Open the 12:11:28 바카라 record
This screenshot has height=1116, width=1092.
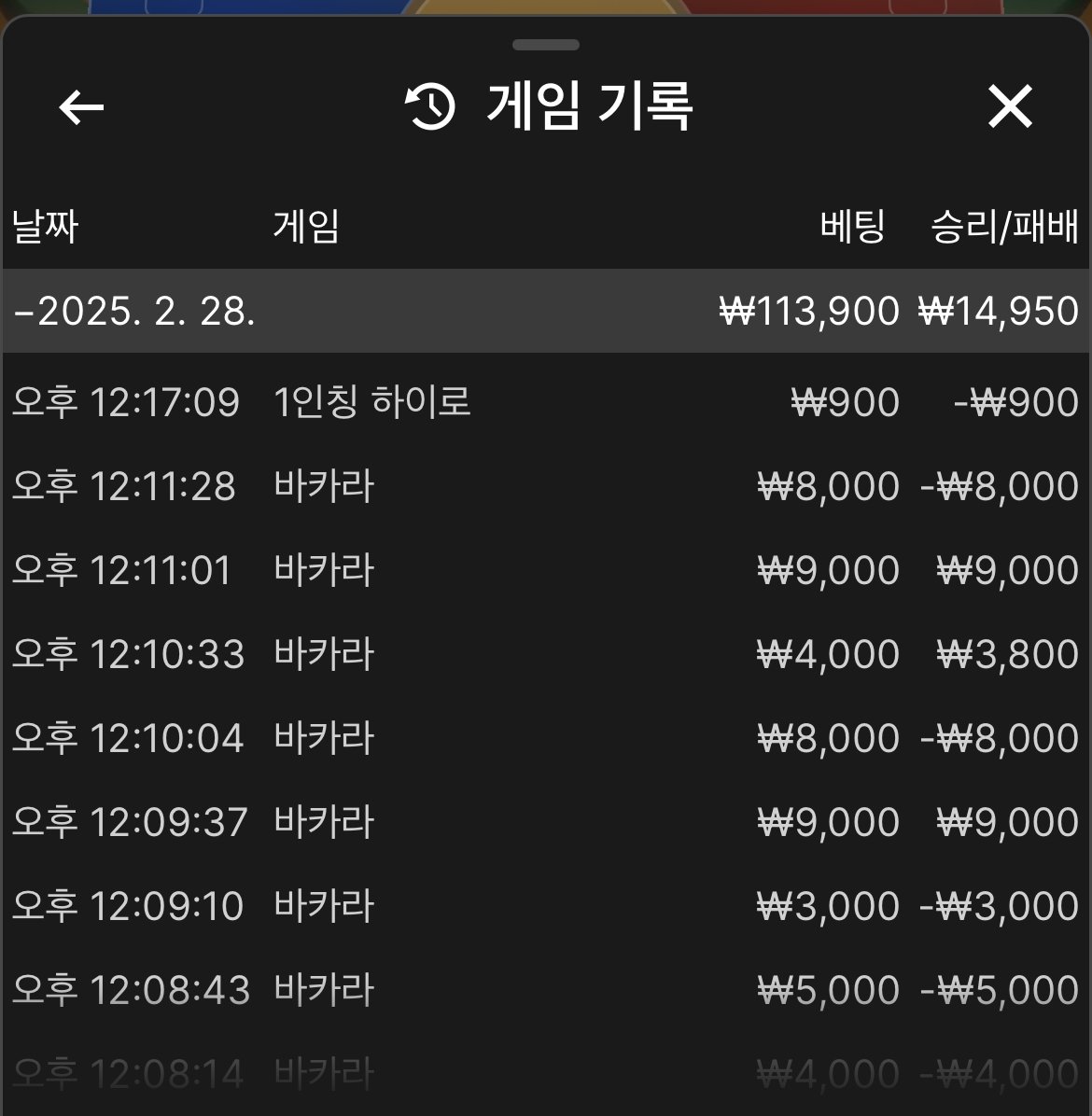click(545, 487)
